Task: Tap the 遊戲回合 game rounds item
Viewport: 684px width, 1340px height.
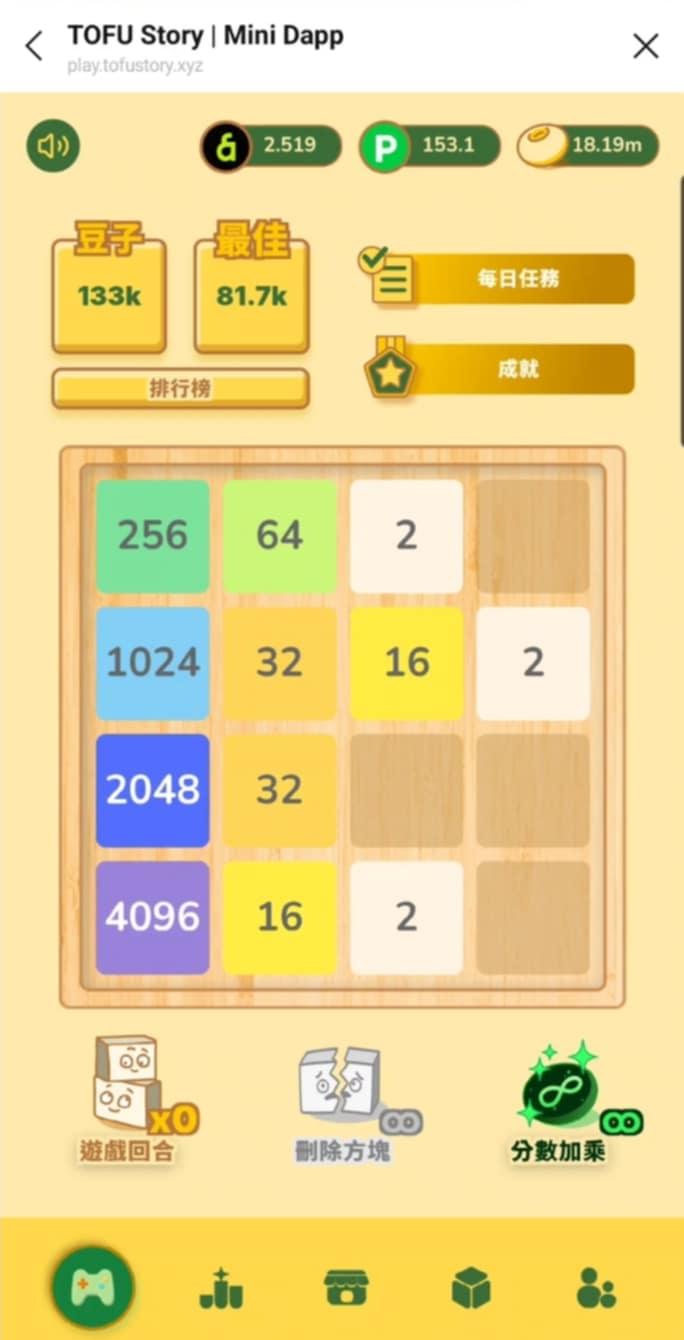Action: pos(127,1100)
